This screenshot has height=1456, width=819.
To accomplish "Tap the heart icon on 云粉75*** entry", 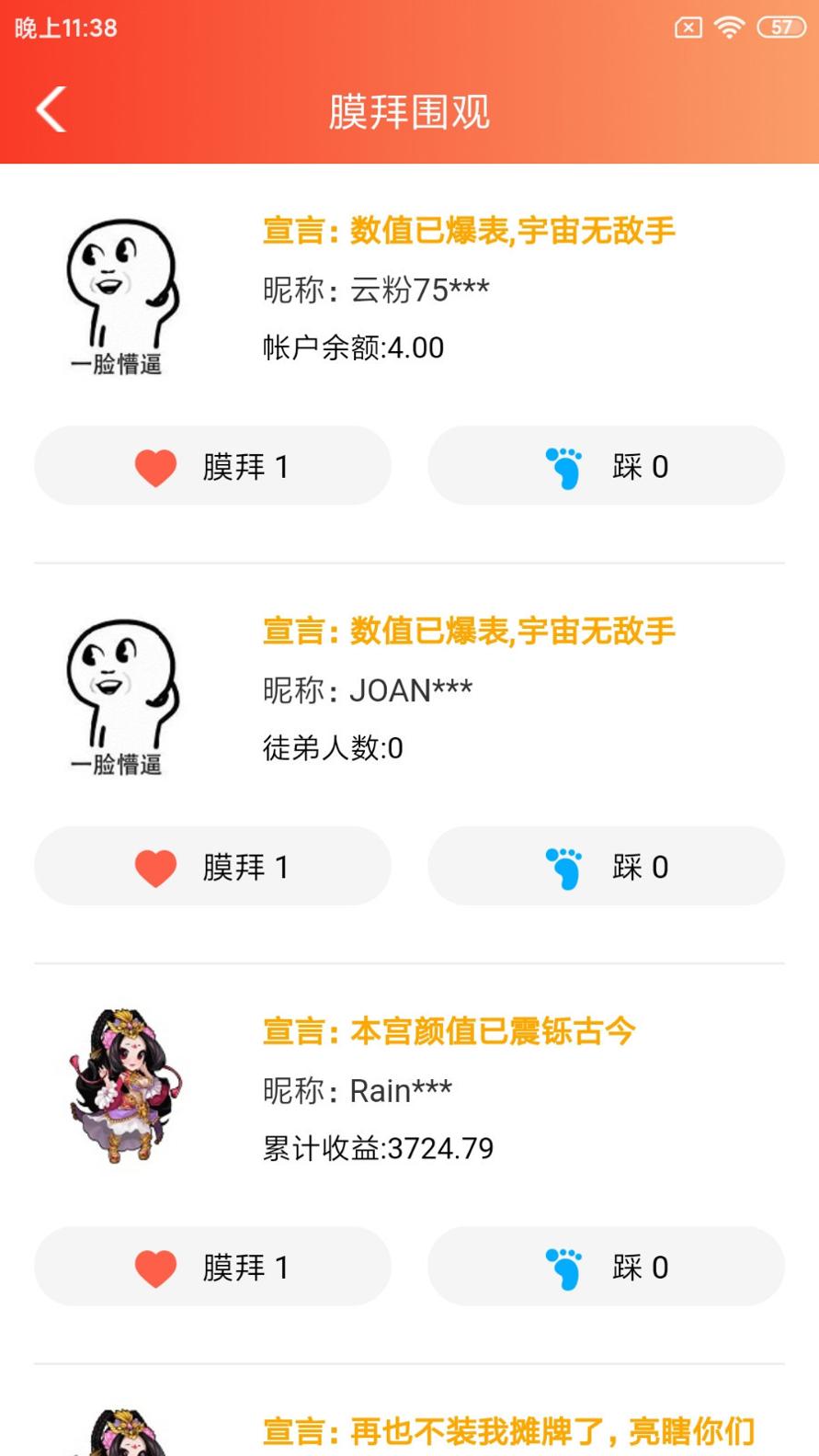I will (x=154, y=466).
